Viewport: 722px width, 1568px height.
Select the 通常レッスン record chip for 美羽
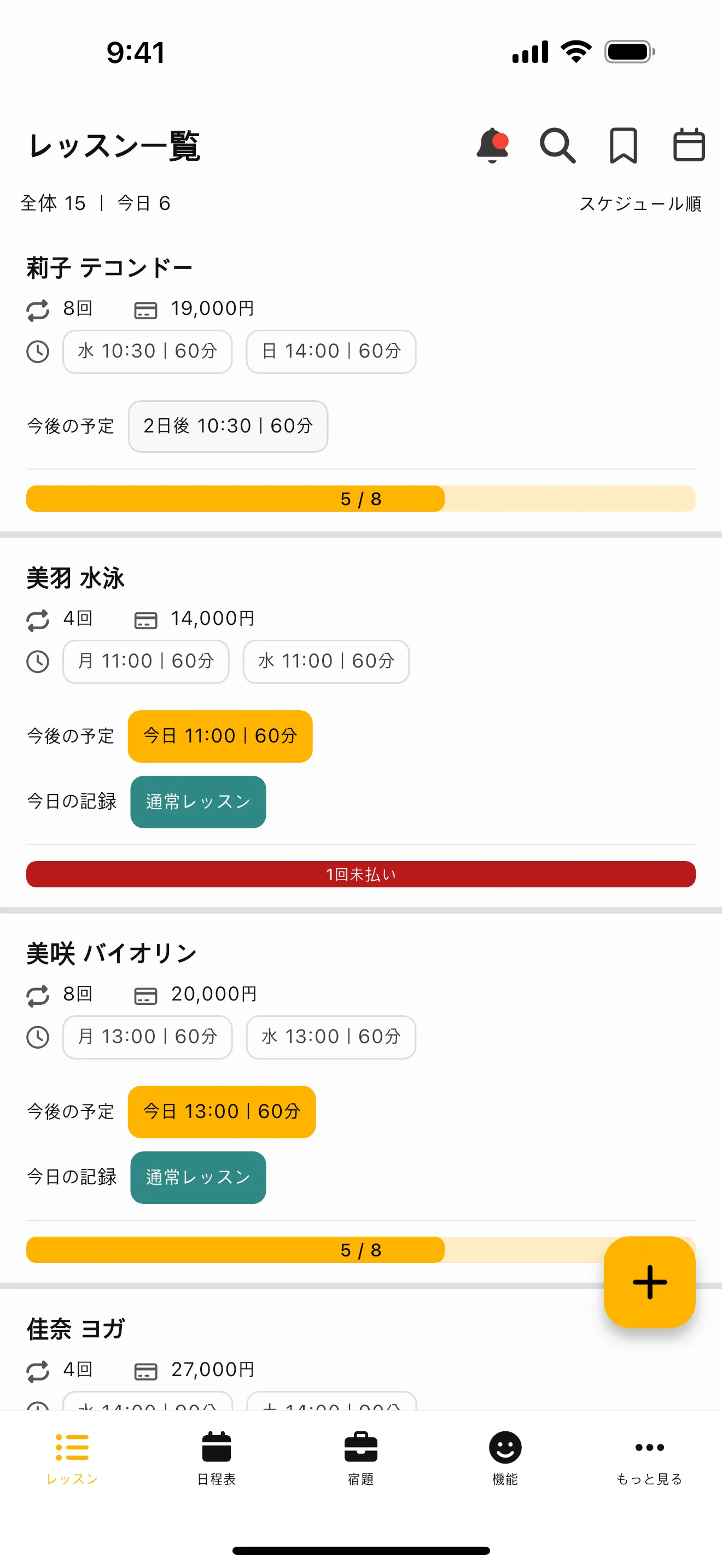click(198, 802)
